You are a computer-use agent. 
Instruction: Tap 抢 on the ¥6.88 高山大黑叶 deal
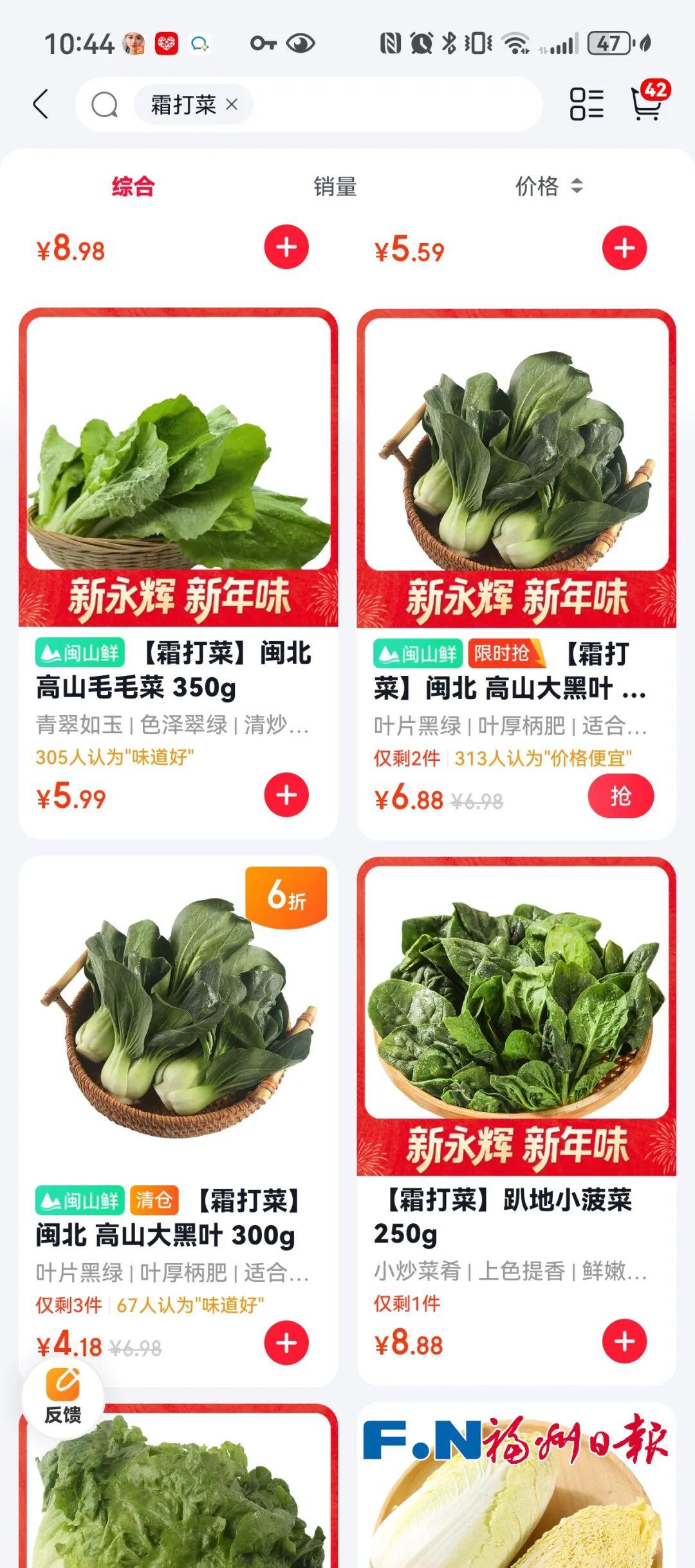click(620, 796)
